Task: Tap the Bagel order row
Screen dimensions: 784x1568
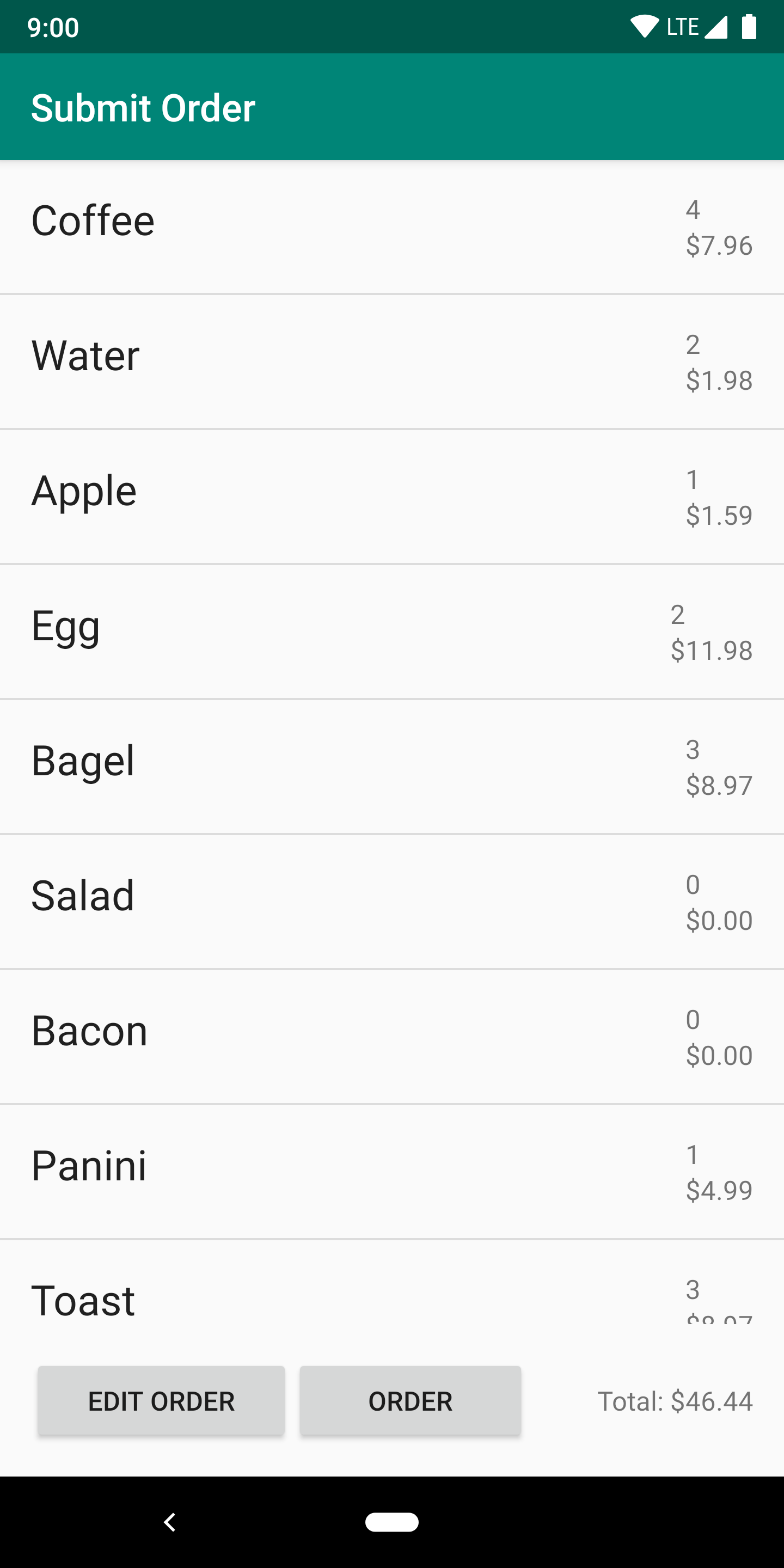Action: click(x=392, y=767)
